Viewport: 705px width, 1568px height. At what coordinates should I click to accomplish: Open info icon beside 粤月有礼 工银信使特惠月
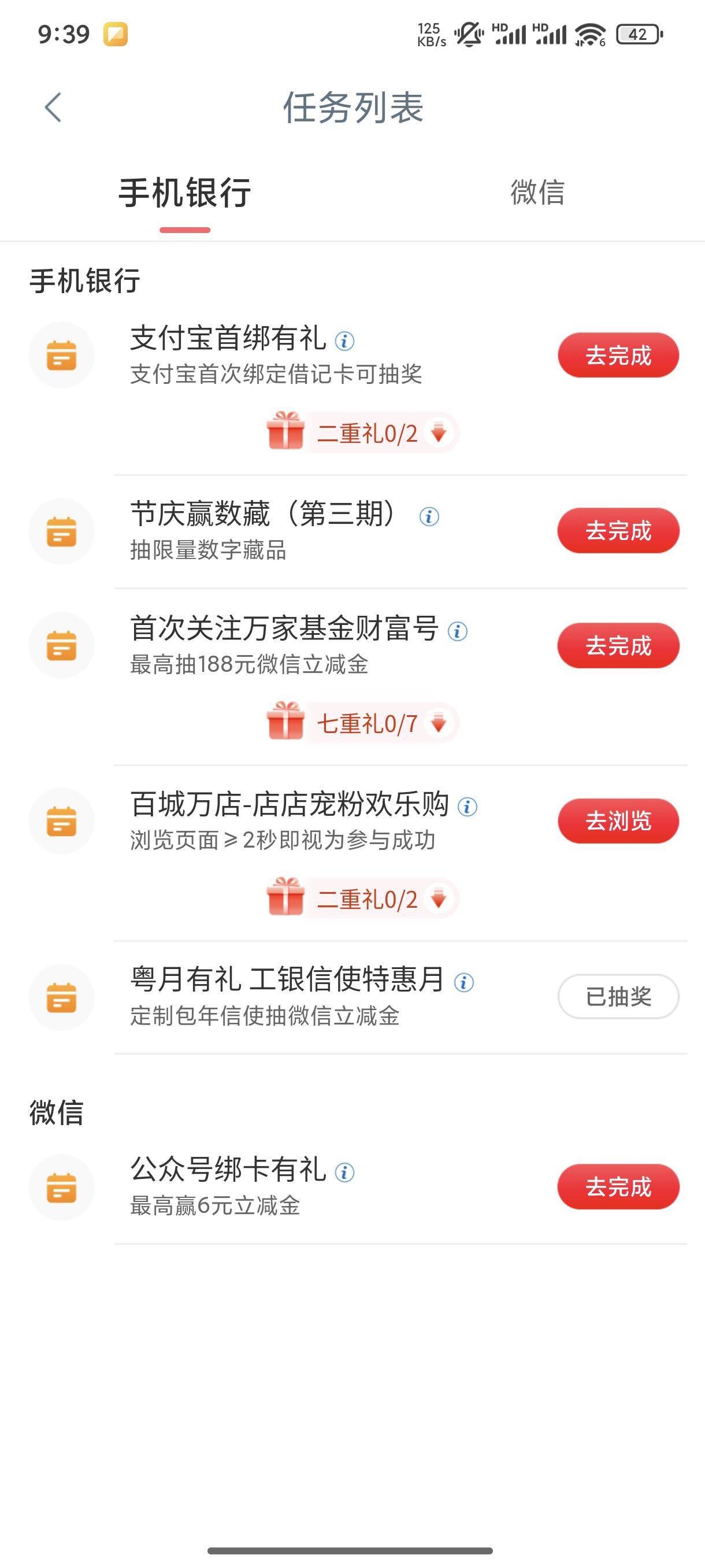463,982
